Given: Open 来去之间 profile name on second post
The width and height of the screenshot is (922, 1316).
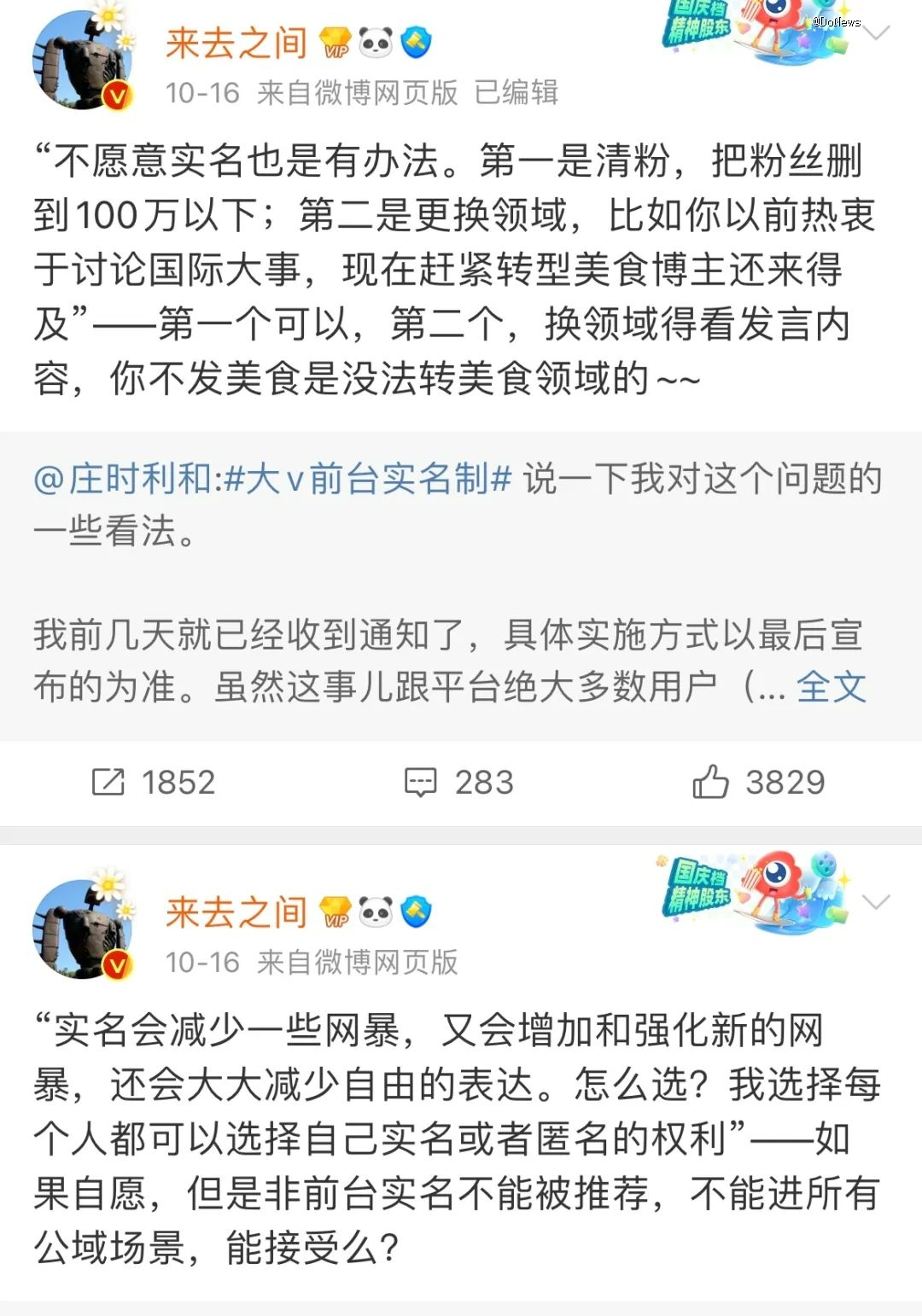Looking at the screenshot, I should [236, 912].
